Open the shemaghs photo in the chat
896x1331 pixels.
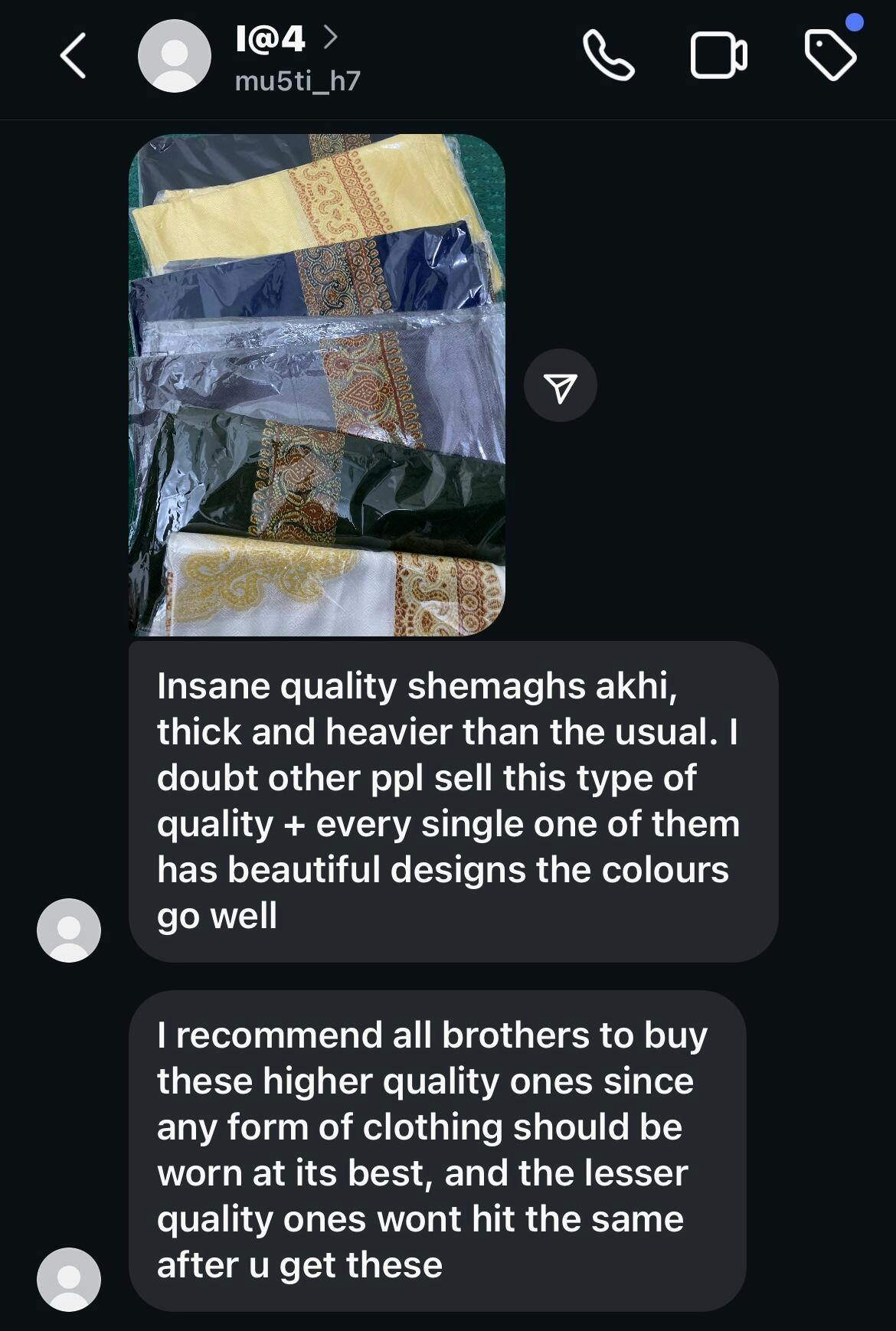(x=317, y=385)
